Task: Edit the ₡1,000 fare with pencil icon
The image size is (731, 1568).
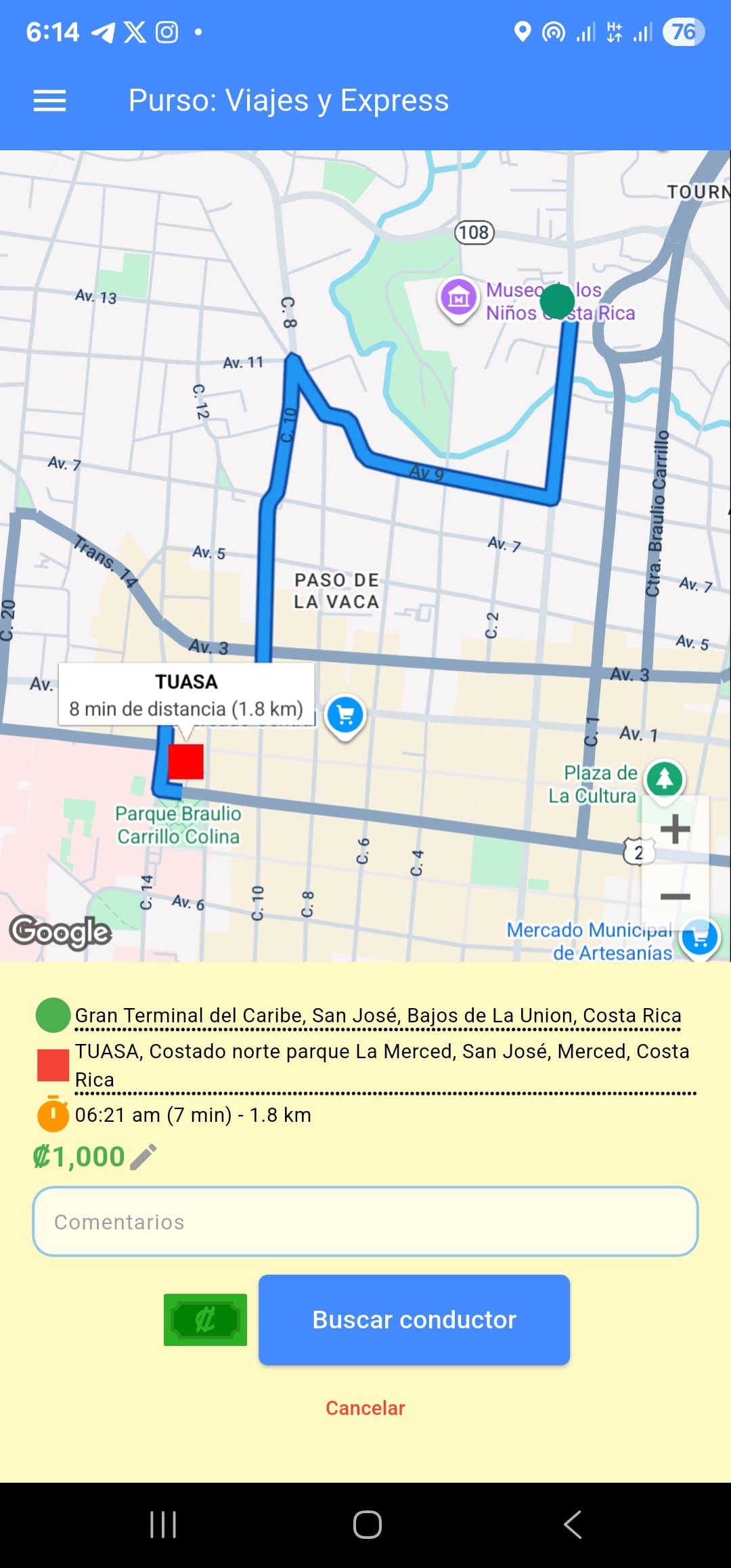Action: coord(143,1157)
